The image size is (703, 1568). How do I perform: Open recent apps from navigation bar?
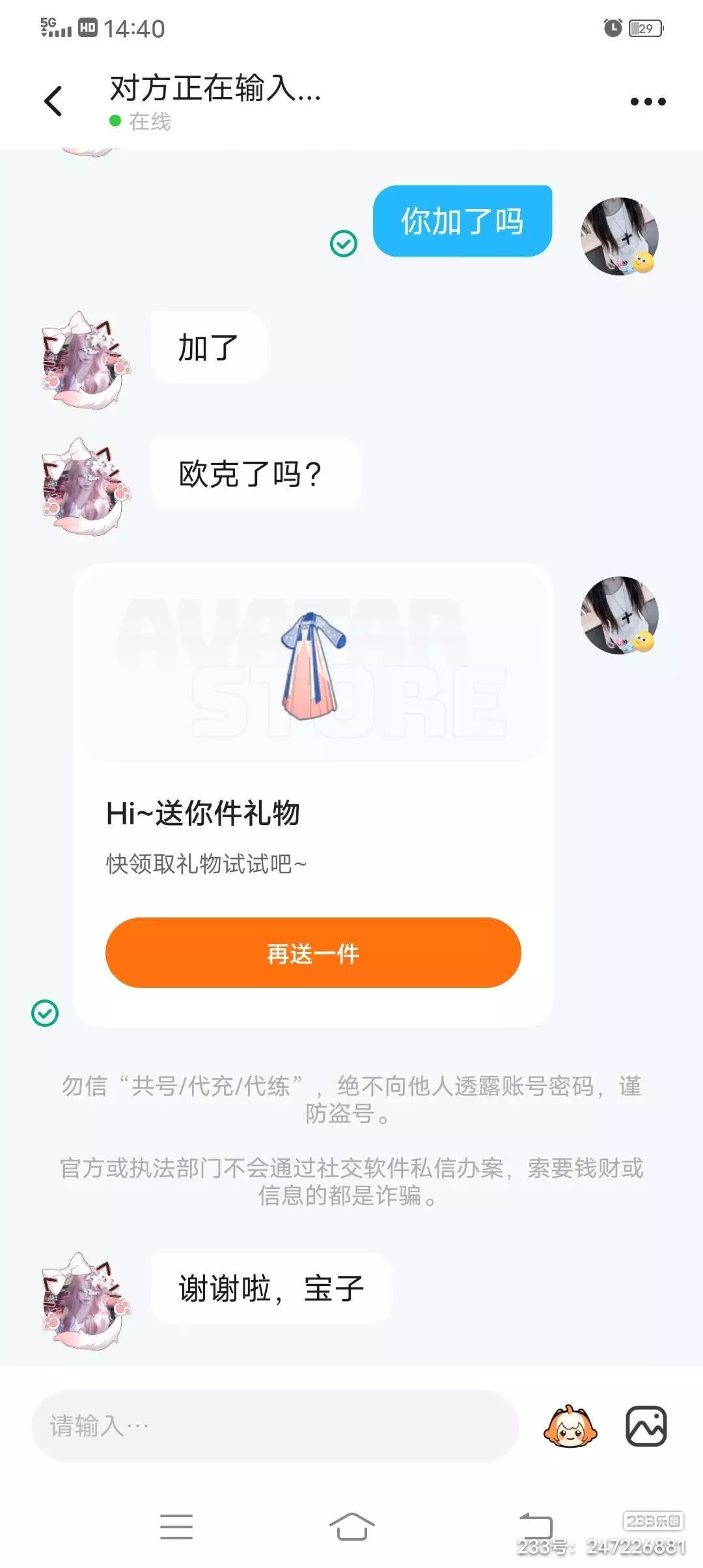[x=176, y=1526]
